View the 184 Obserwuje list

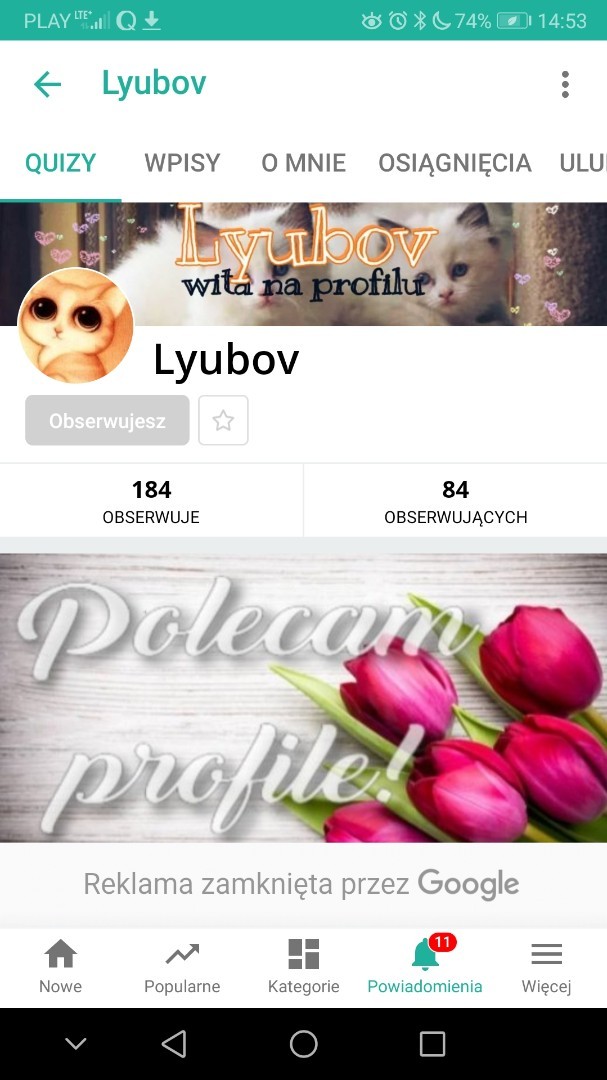click(x=151, y=501)
